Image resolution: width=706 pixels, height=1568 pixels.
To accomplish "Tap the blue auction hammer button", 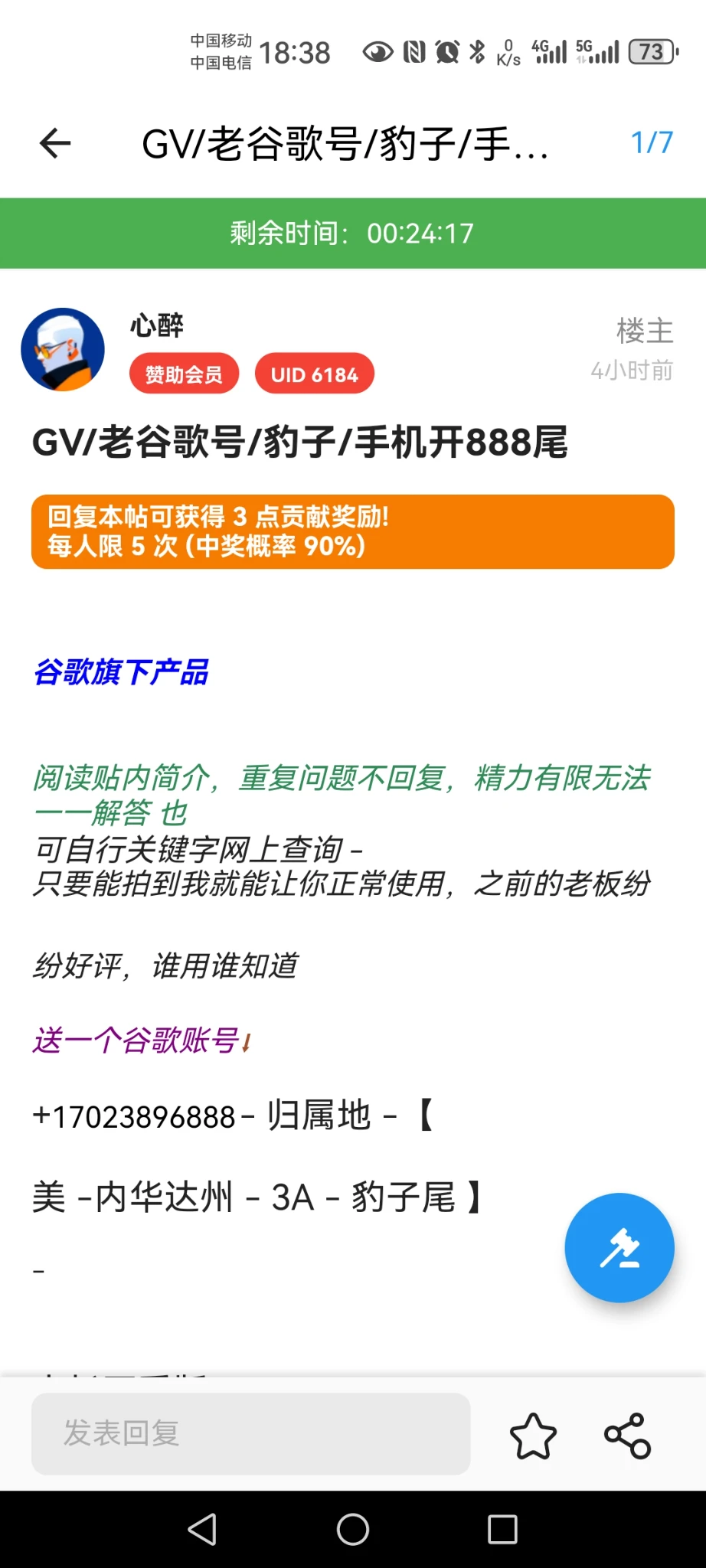I will click(x=619, y=1247).
